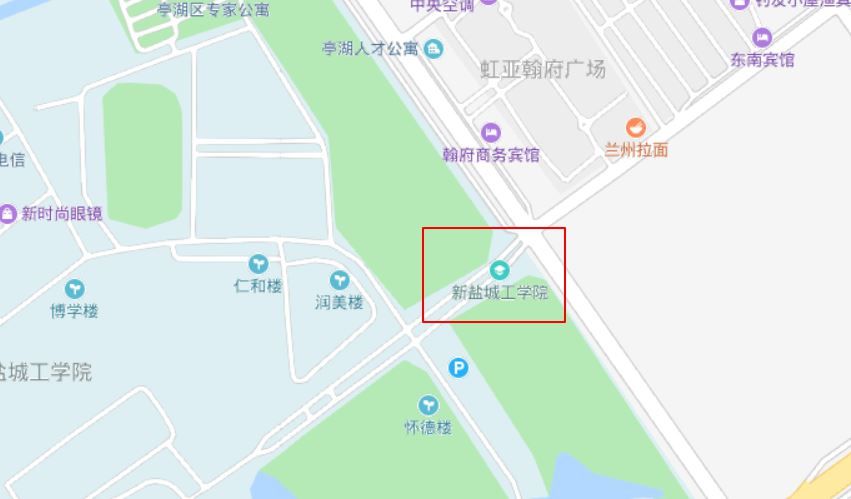This screenshot has height=499, width=851.
Task: Select the 怀德楼 building marker
Action: tap(428, 406)
